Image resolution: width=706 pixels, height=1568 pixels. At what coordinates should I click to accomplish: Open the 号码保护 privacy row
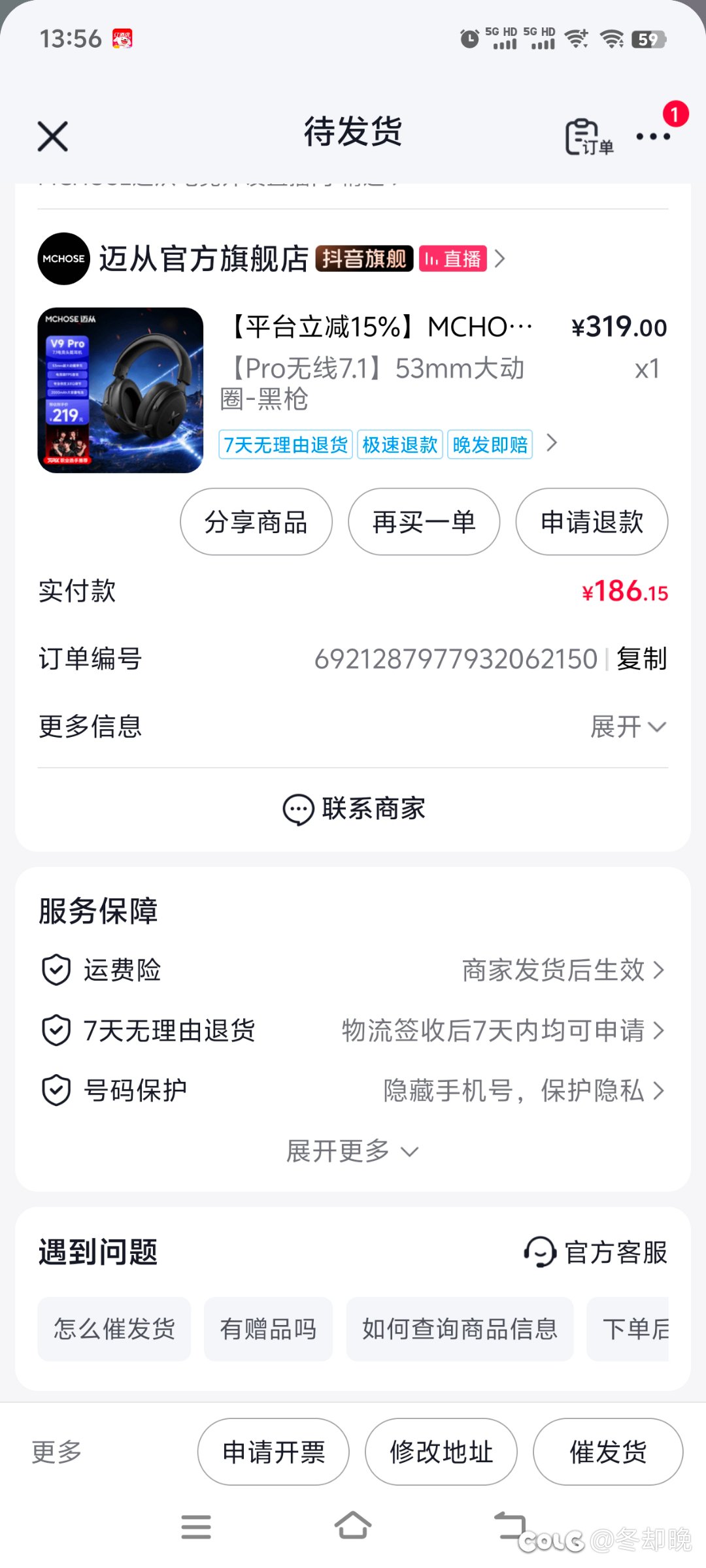353,1090
